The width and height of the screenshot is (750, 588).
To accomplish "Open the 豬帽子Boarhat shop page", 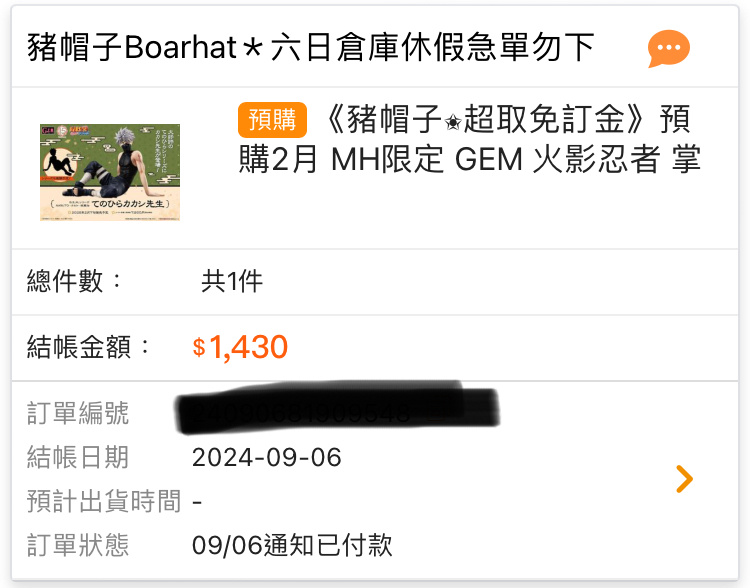I will (x=310, y=47).
